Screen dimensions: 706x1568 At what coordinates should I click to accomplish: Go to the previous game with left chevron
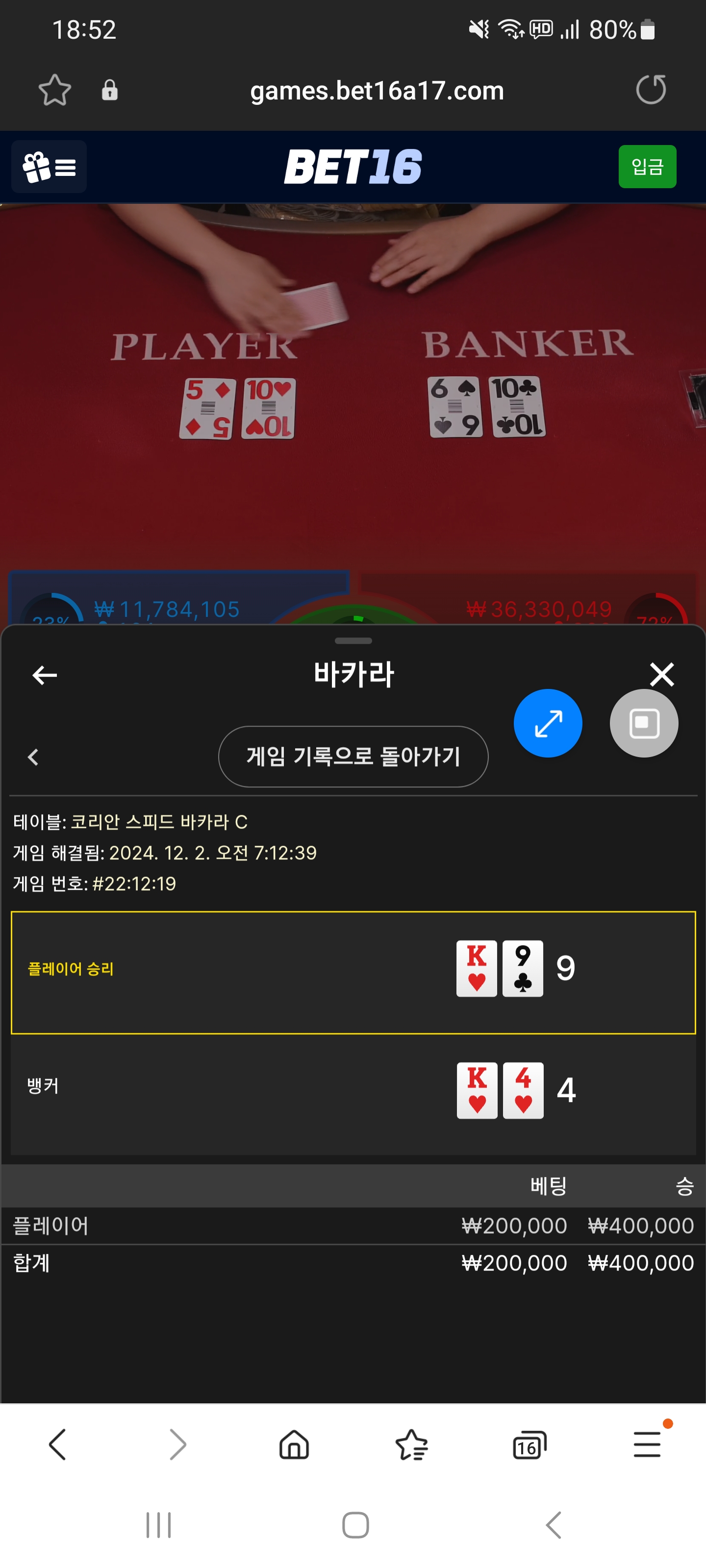pyautogui.click(x=33, y=757)
